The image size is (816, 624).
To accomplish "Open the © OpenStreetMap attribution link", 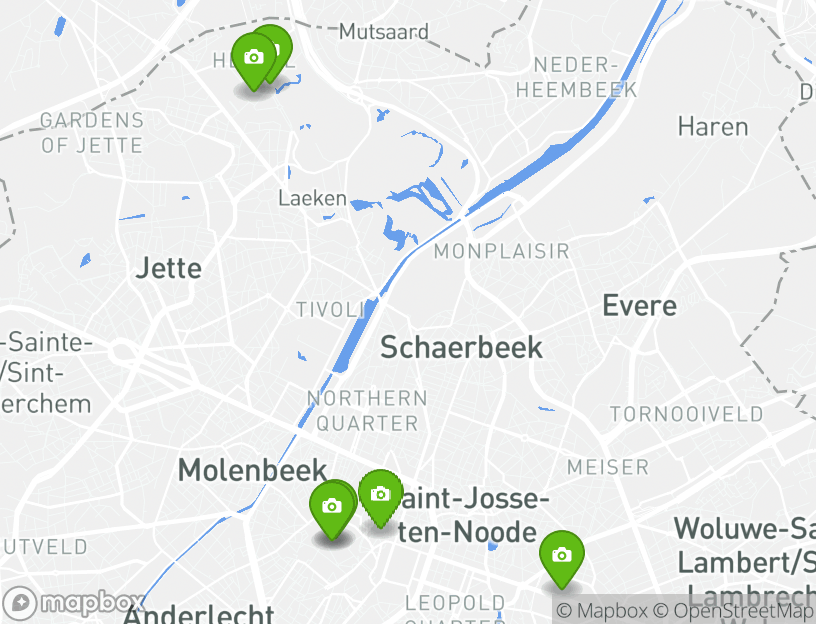I will (733, 611).
